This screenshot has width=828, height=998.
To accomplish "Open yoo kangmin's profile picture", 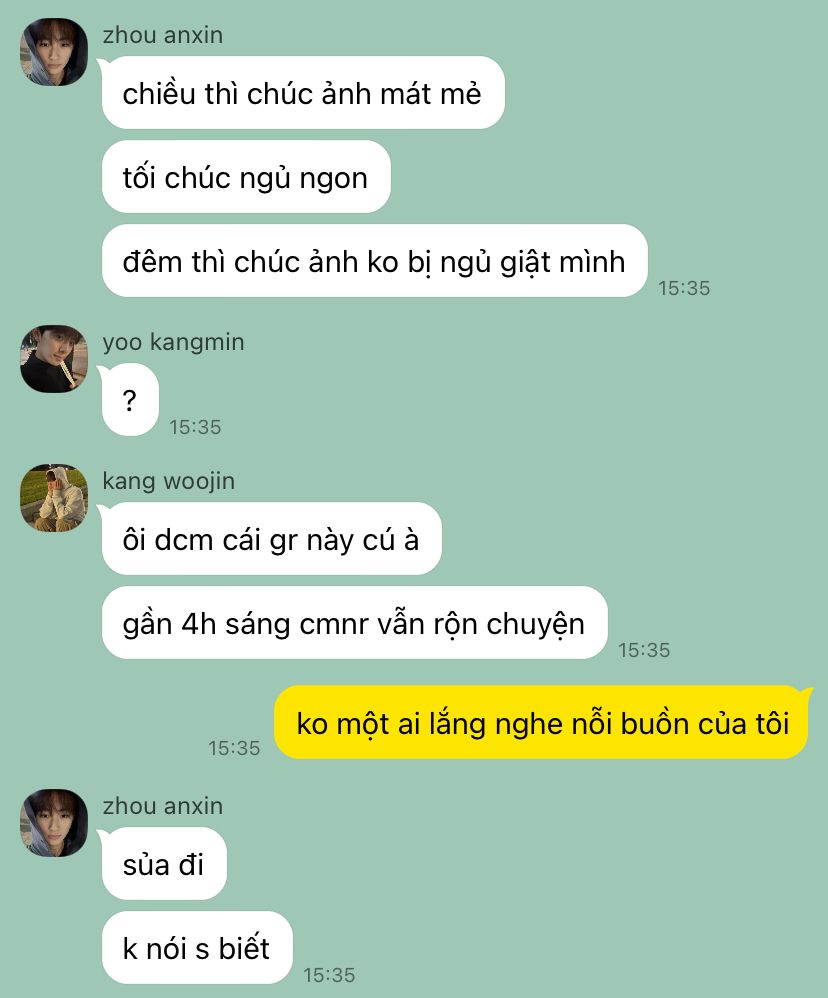I will tap(54, 359).
